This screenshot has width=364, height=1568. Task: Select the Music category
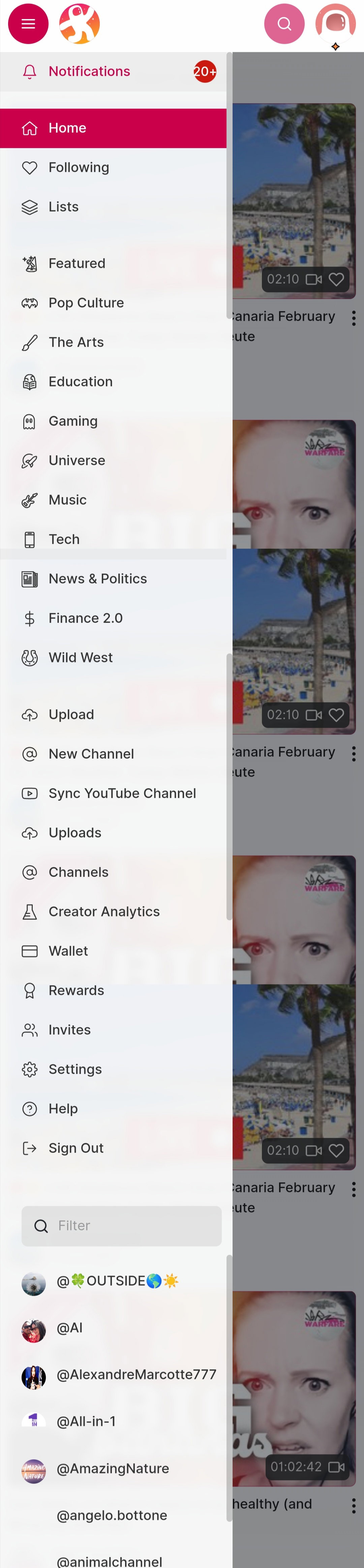coord(113,500)
